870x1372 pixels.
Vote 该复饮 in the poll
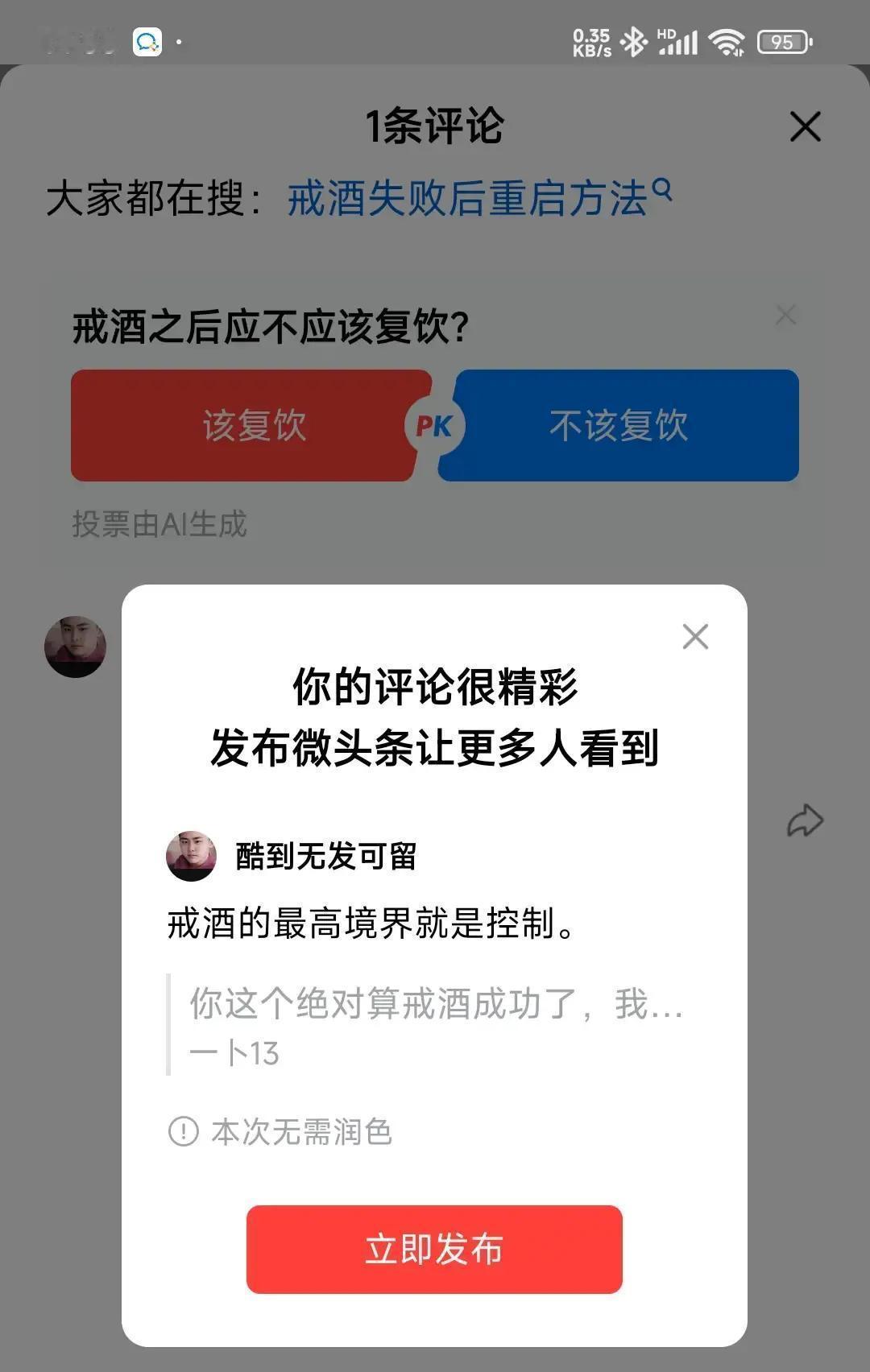(254, 425)
